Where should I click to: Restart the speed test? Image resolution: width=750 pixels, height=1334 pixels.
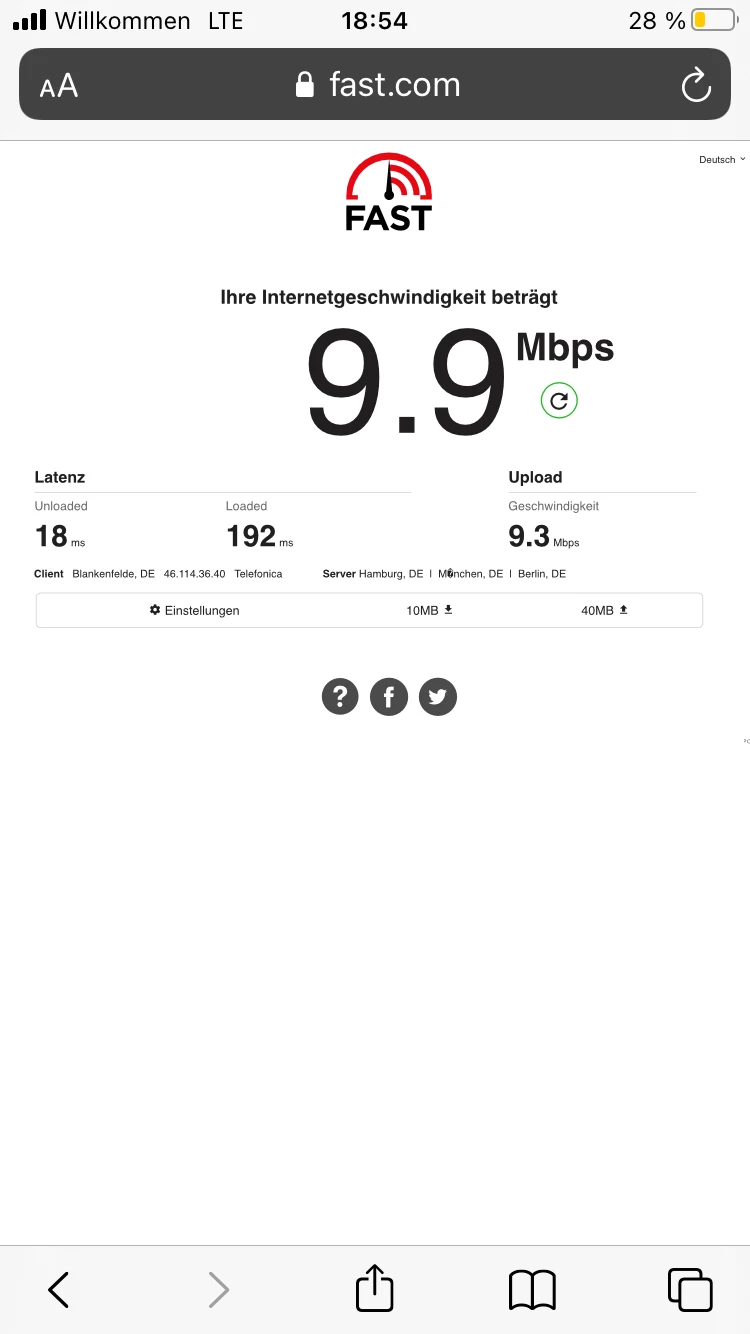pos(559,401)
